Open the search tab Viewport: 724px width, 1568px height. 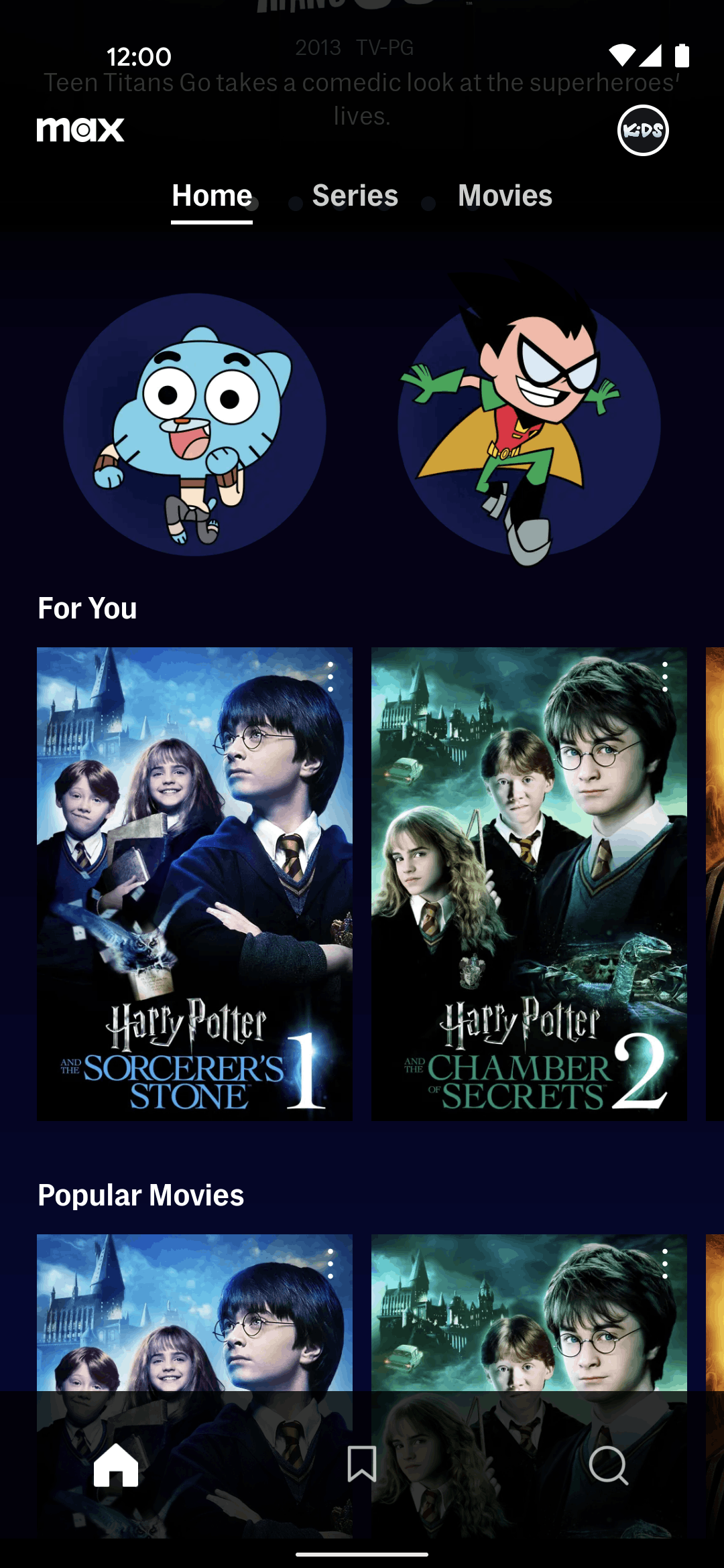click(608, 1465)
